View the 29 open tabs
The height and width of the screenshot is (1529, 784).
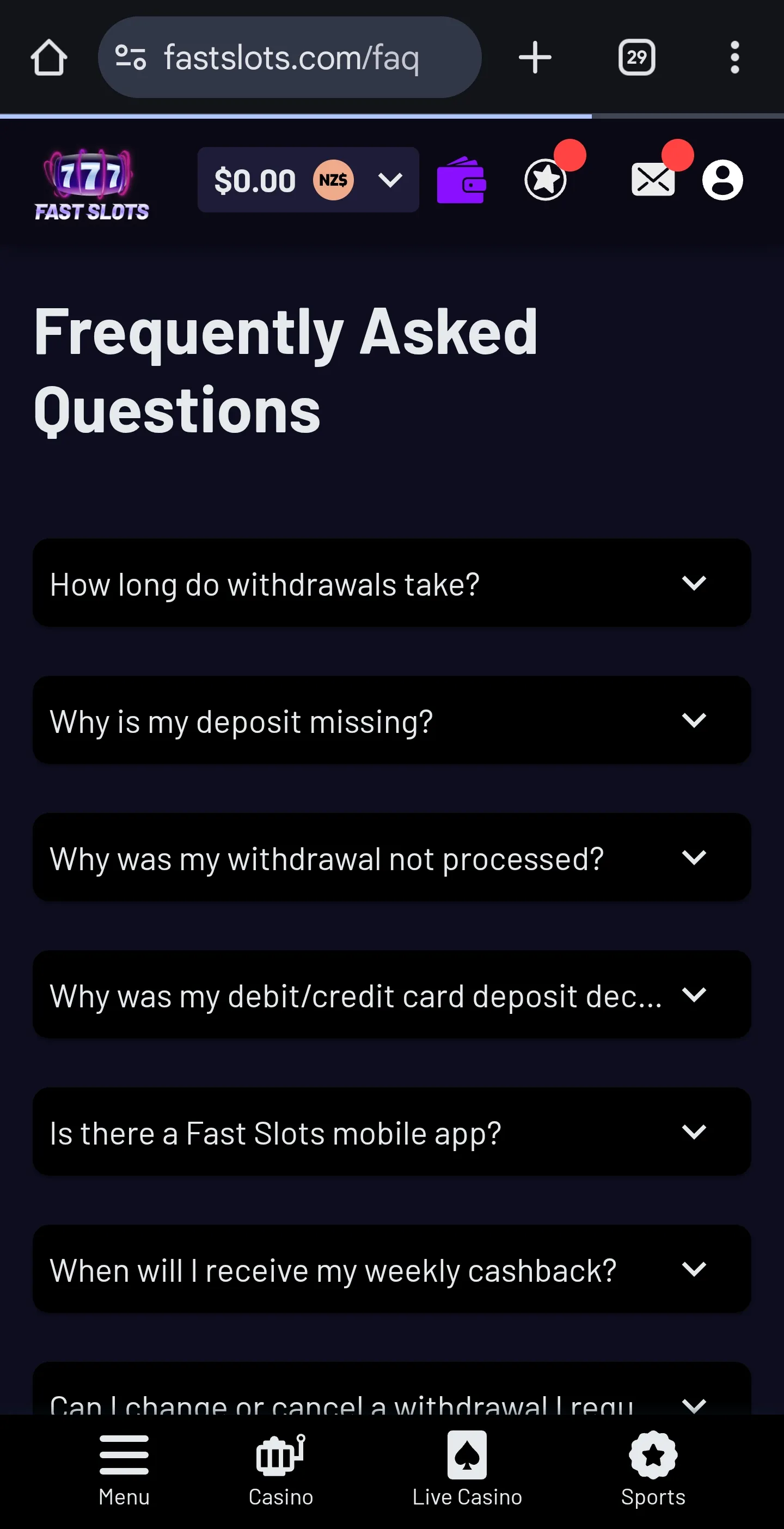coord(637,58)
